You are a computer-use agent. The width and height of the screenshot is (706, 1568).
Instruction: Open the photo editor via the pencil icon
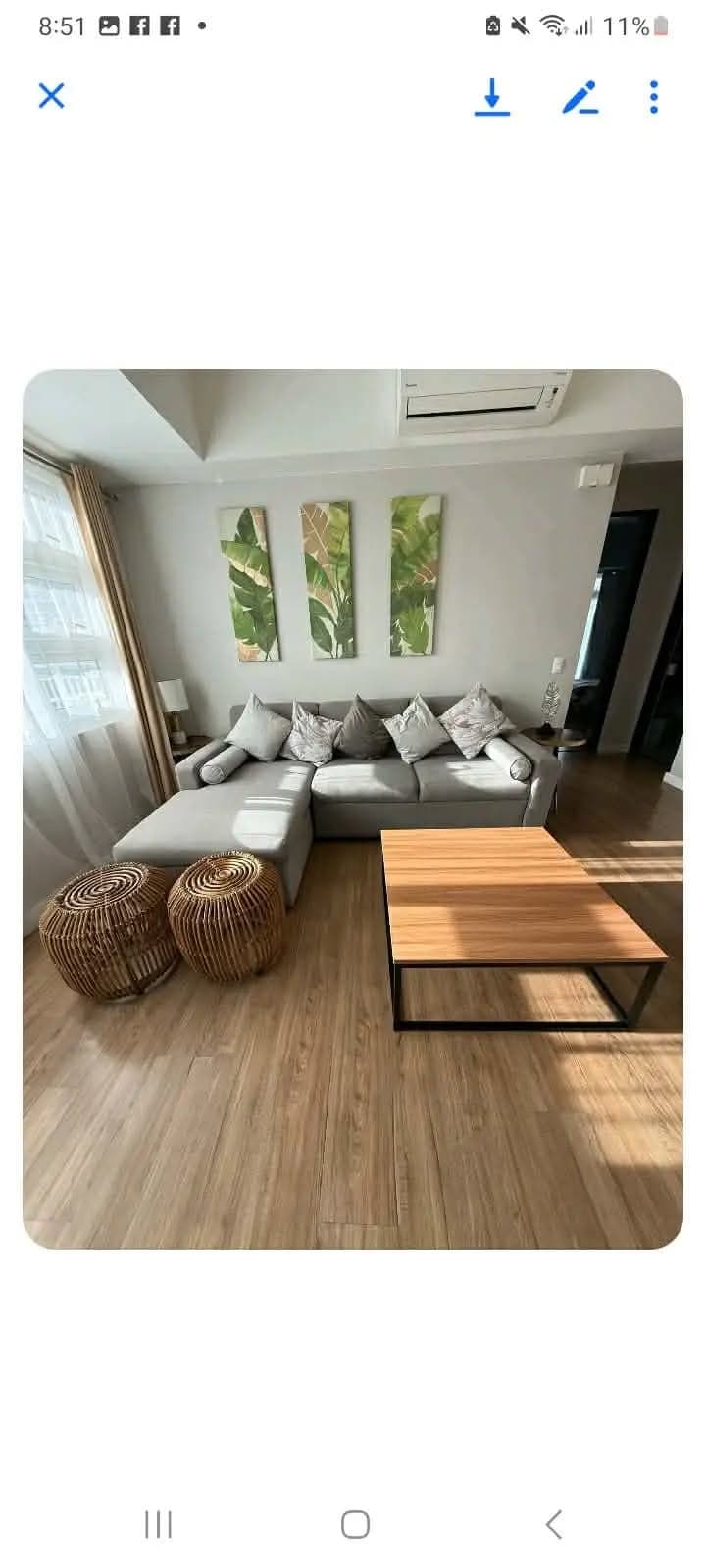click(580, 98)
